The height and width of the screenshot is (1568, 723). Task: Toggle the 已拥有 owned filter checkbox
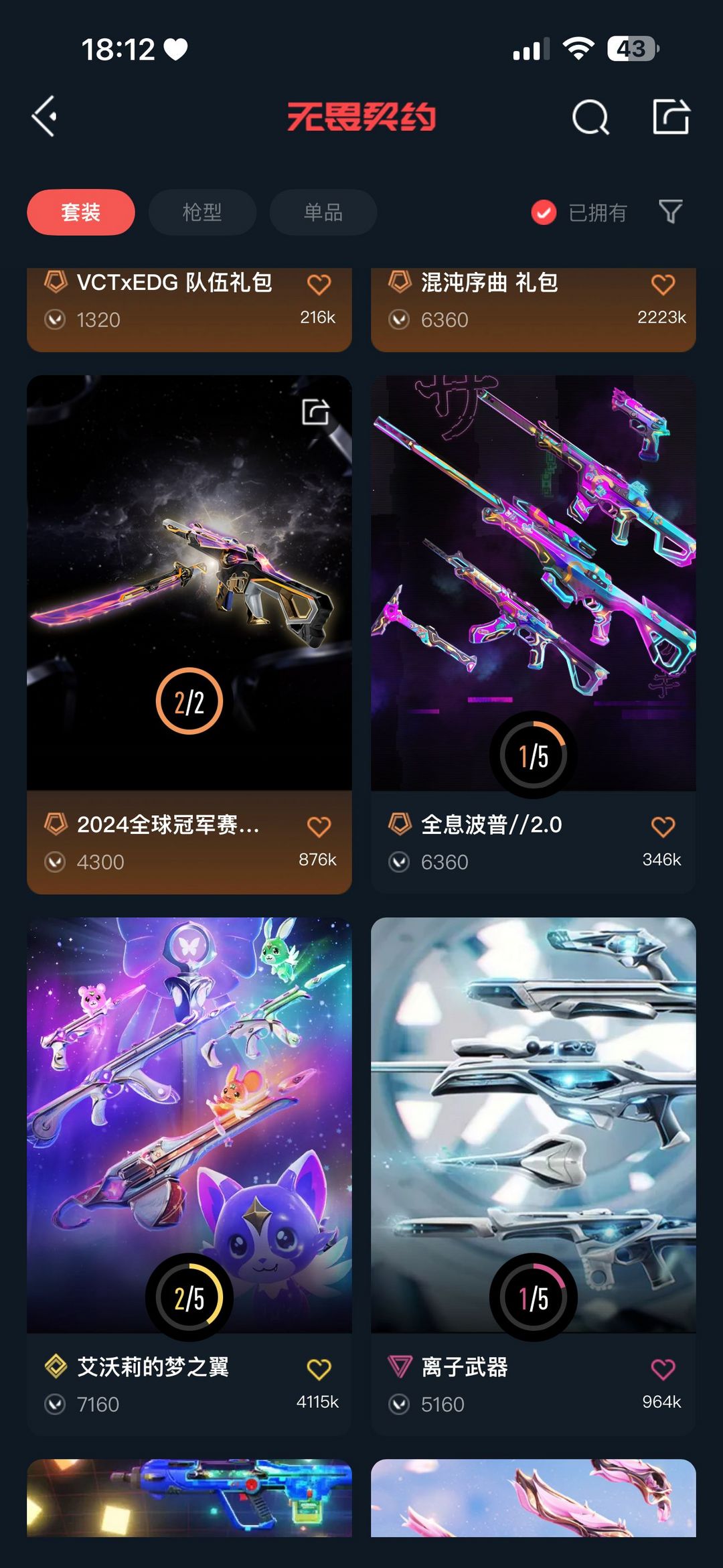coord(544,212)
